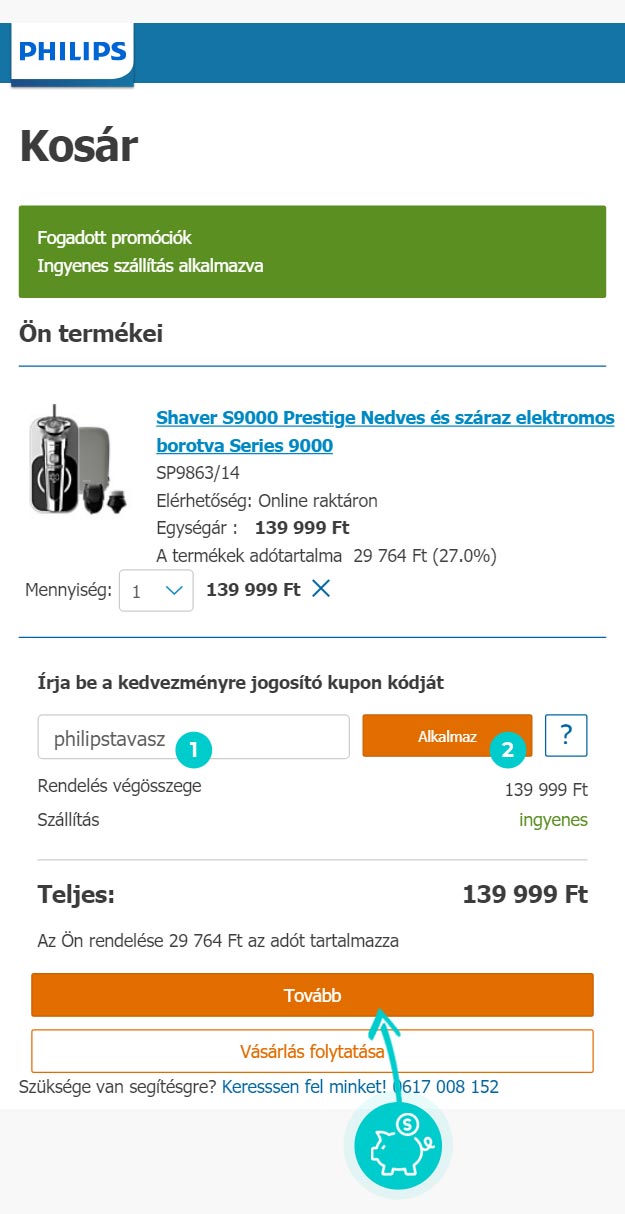Remove the shaver from the cart
This screenshot has height=1214, width=625.
(321, 589)
